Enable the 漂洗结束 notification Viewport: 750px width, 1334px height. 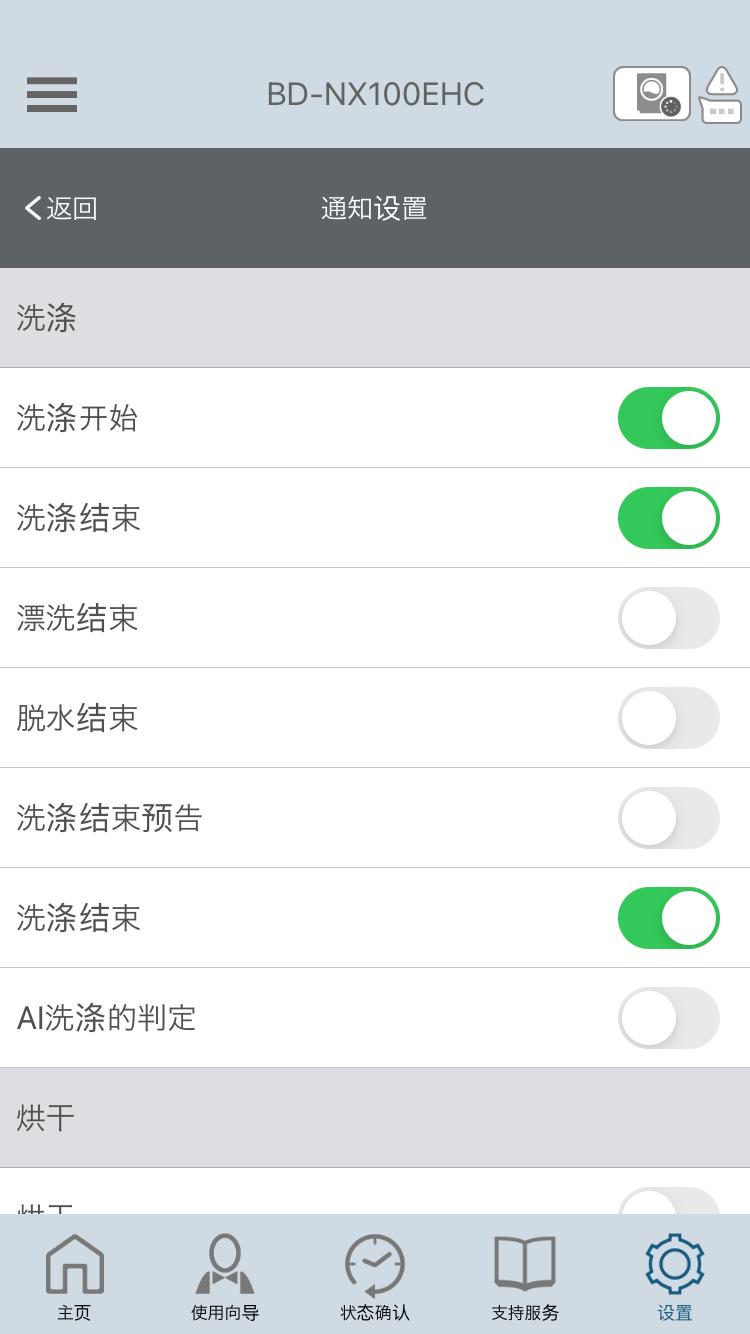point(668,618)
